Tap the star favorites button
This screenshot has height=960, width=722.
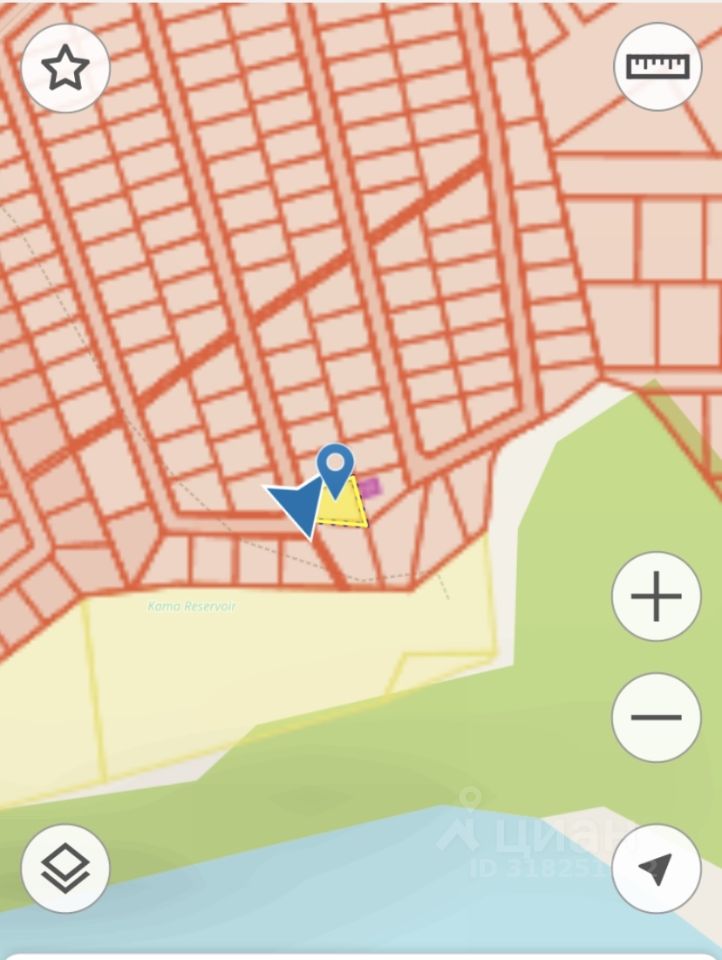[65, 68]
